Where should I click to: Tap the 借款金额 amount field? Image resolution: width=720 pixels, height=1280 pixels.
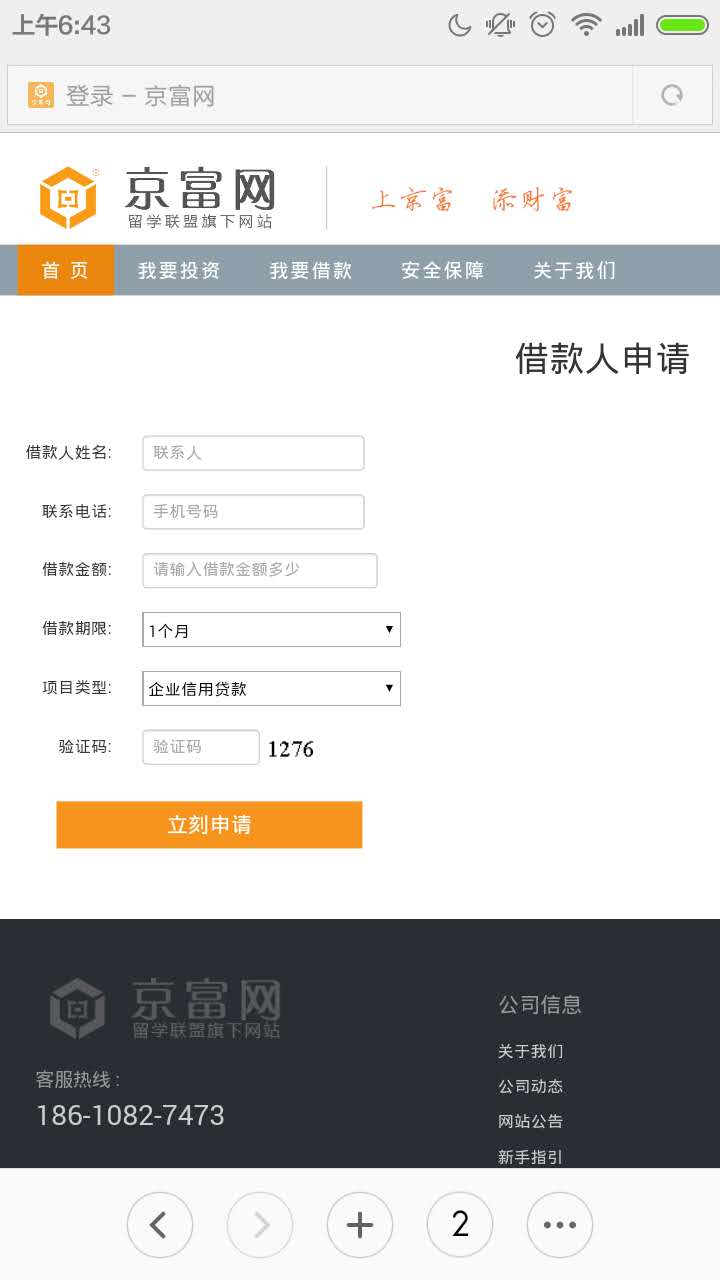click(260, 570)
